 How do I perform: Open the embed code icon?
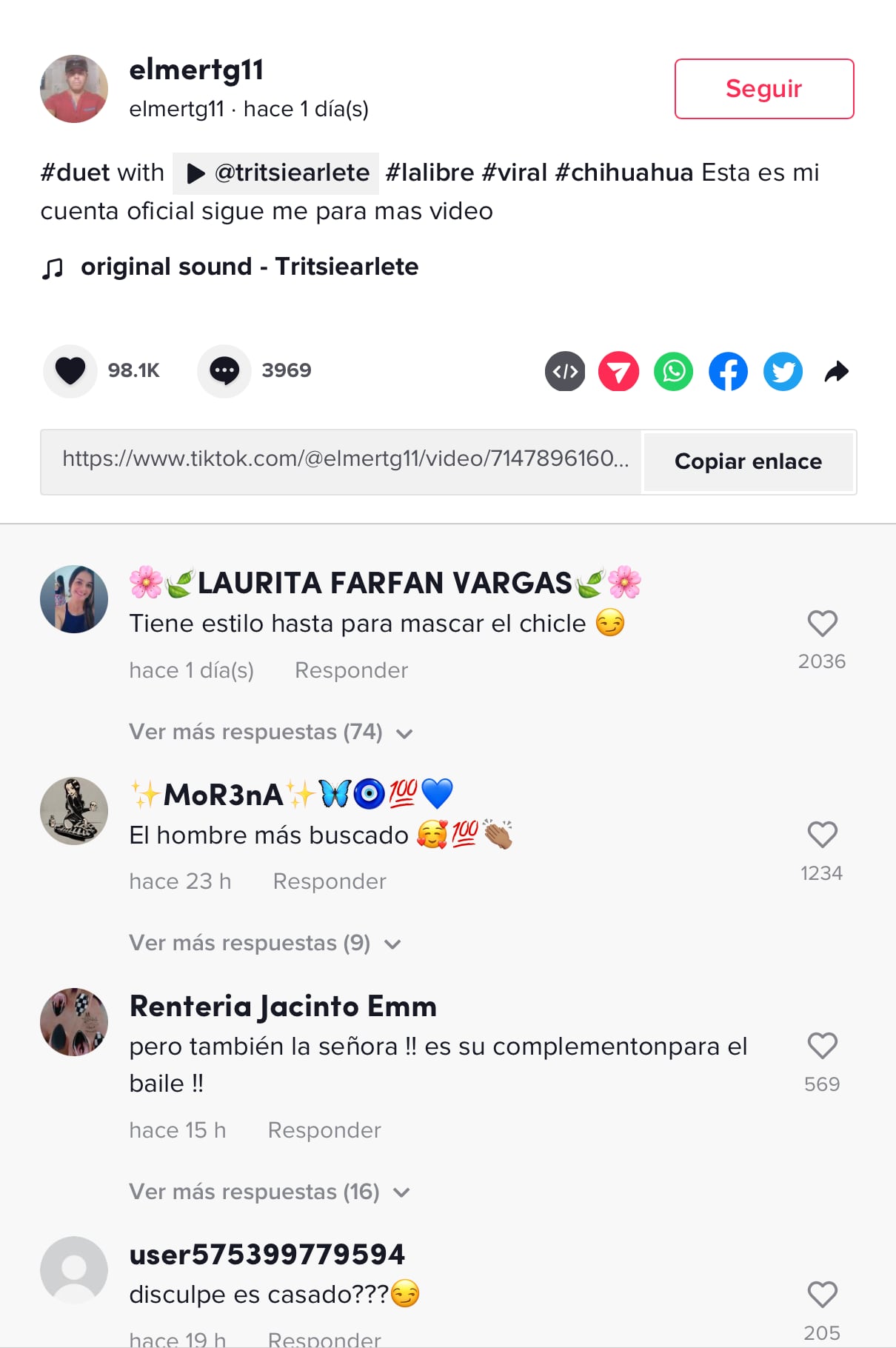tap(565, 372)
